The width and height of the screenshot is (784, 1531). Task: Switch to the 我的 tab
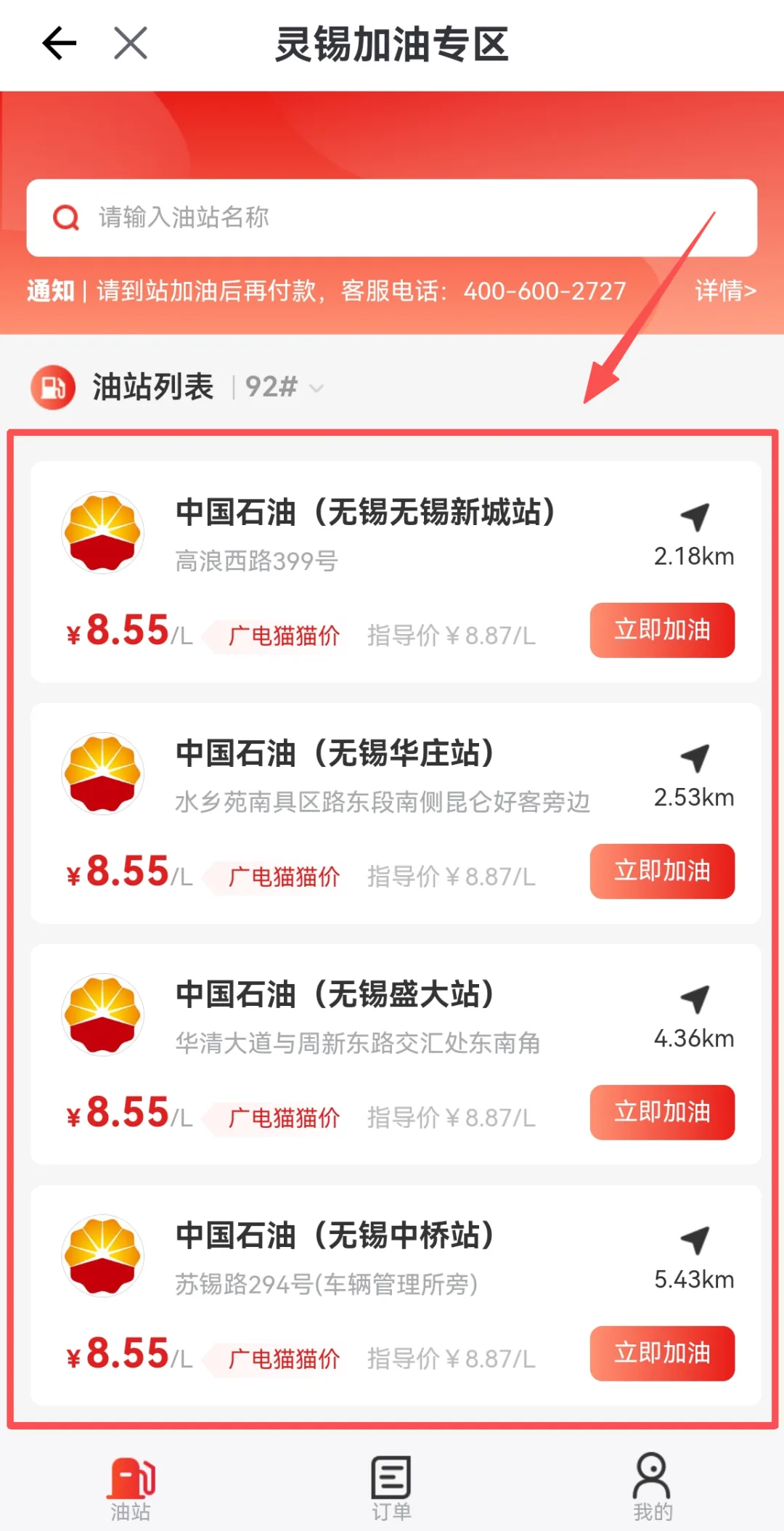(x=653, y=1489)
